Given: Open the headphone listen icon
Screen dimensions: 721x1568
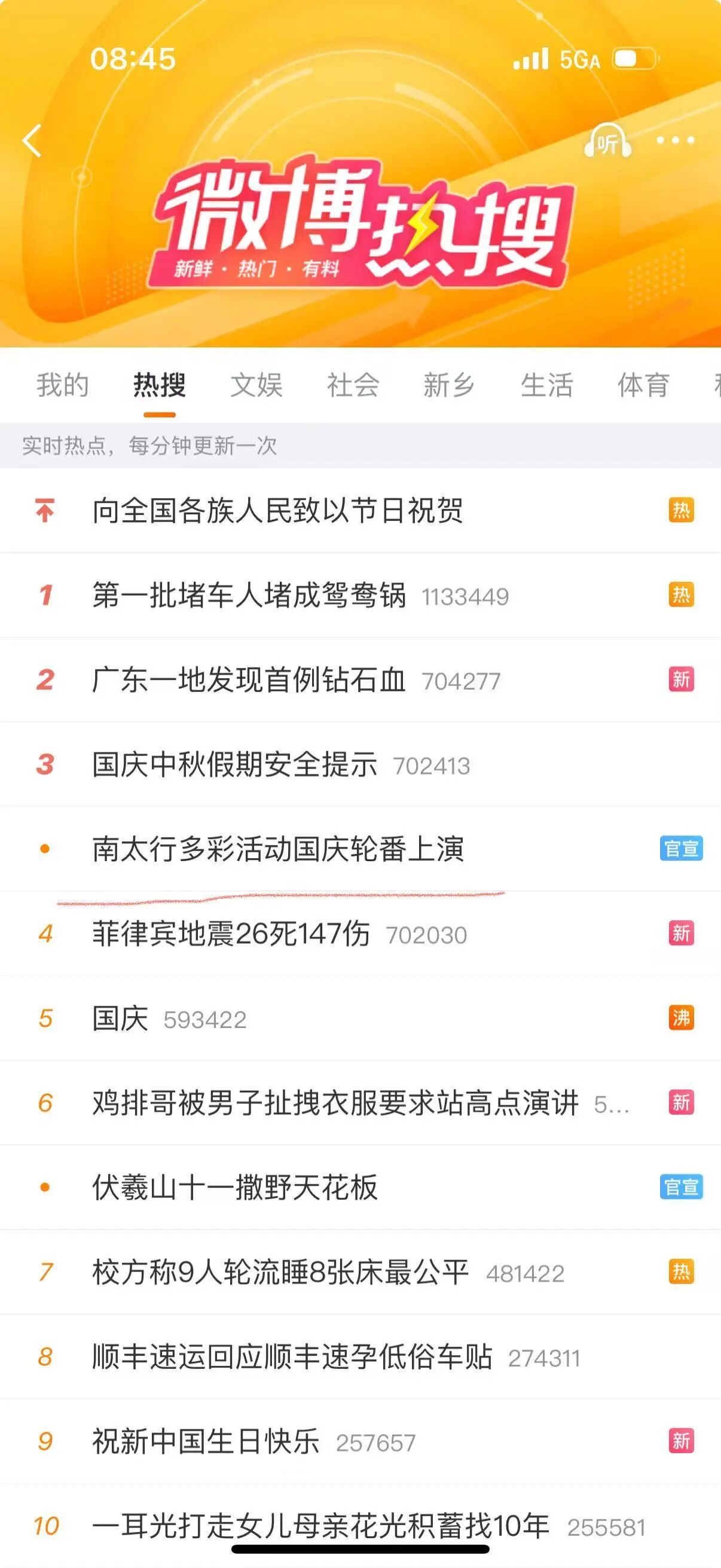Looking at the screenshot, I should tap(607, 141).
